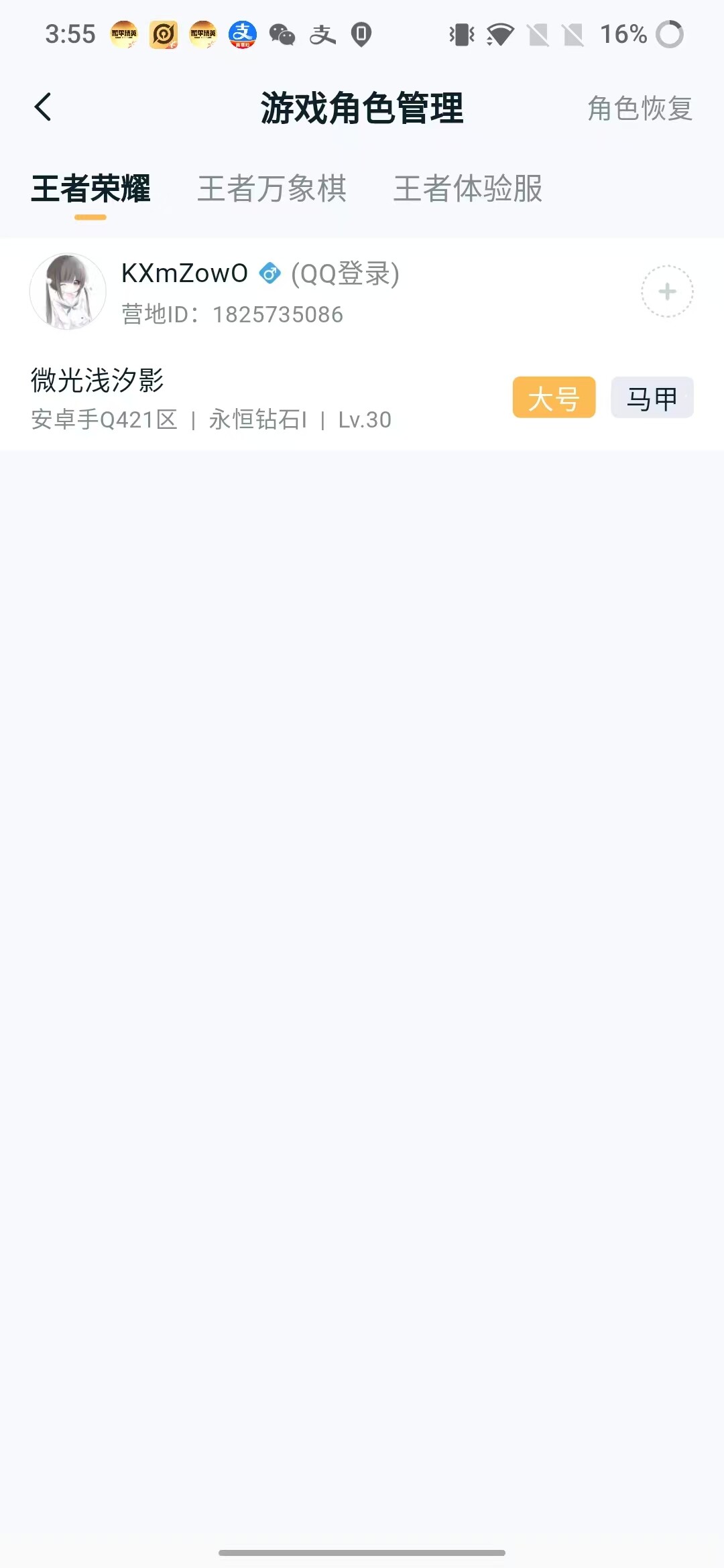Tap the 马甲 button
Screen dimensions: 724x1568
[652, 397]
